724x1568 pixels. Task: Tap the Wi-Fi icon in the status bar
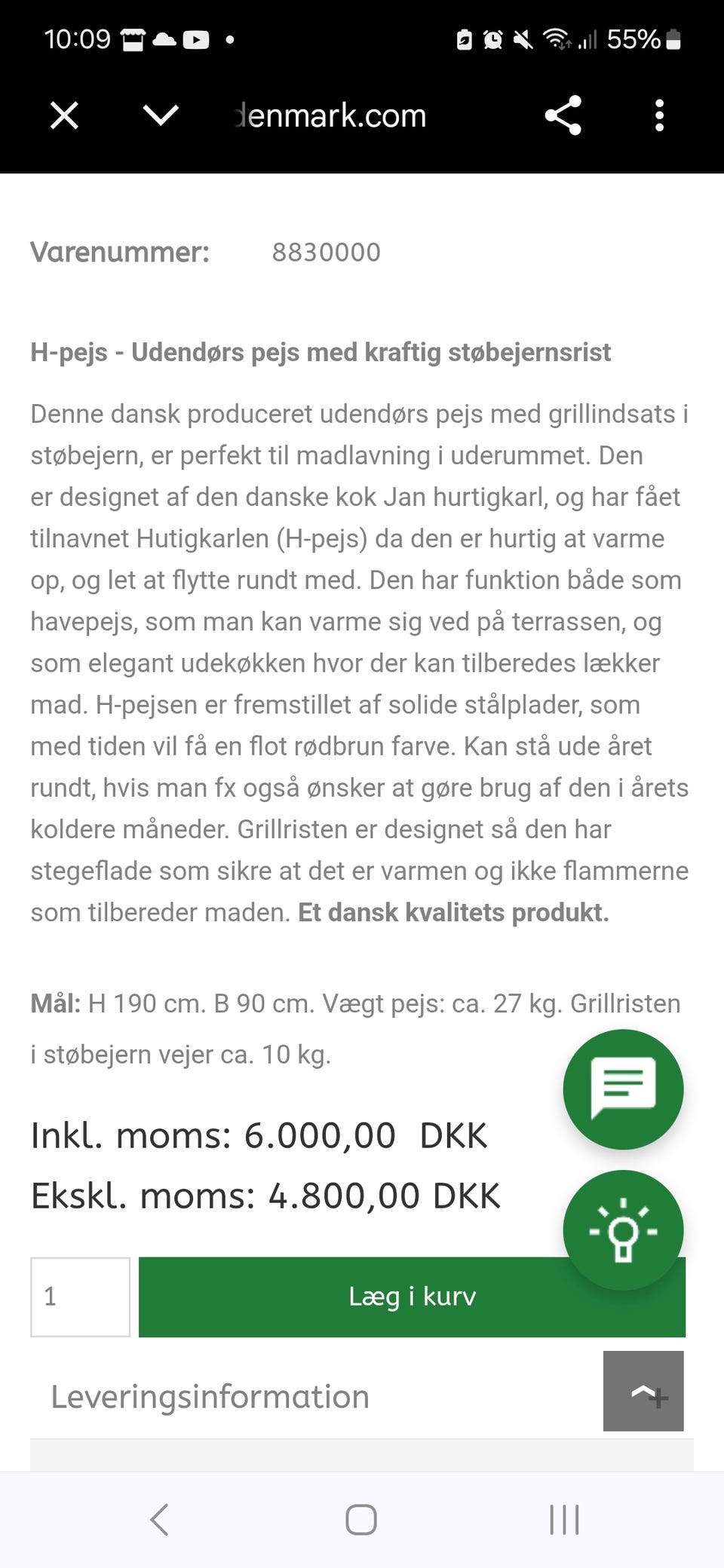pos(558,39)
